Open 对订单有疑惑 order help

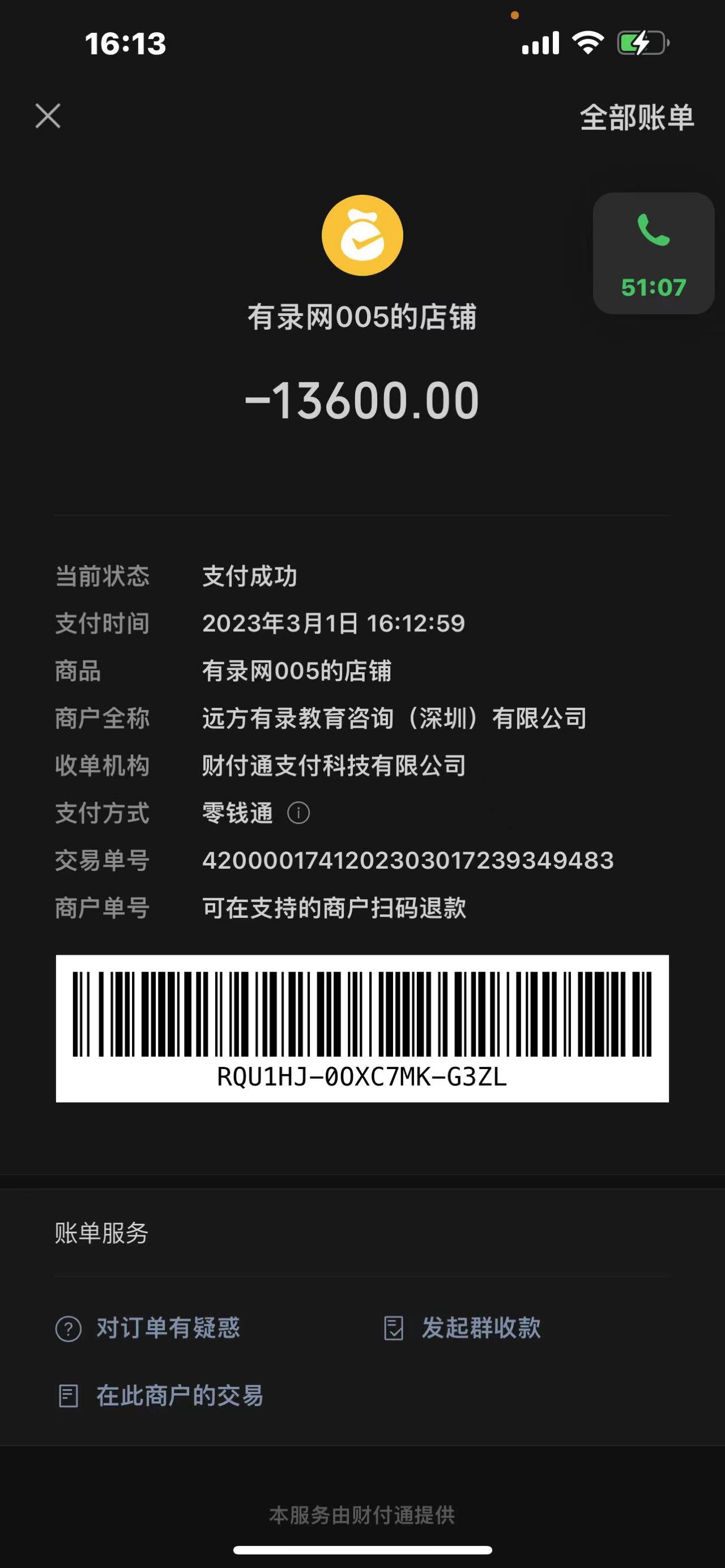168,1327
